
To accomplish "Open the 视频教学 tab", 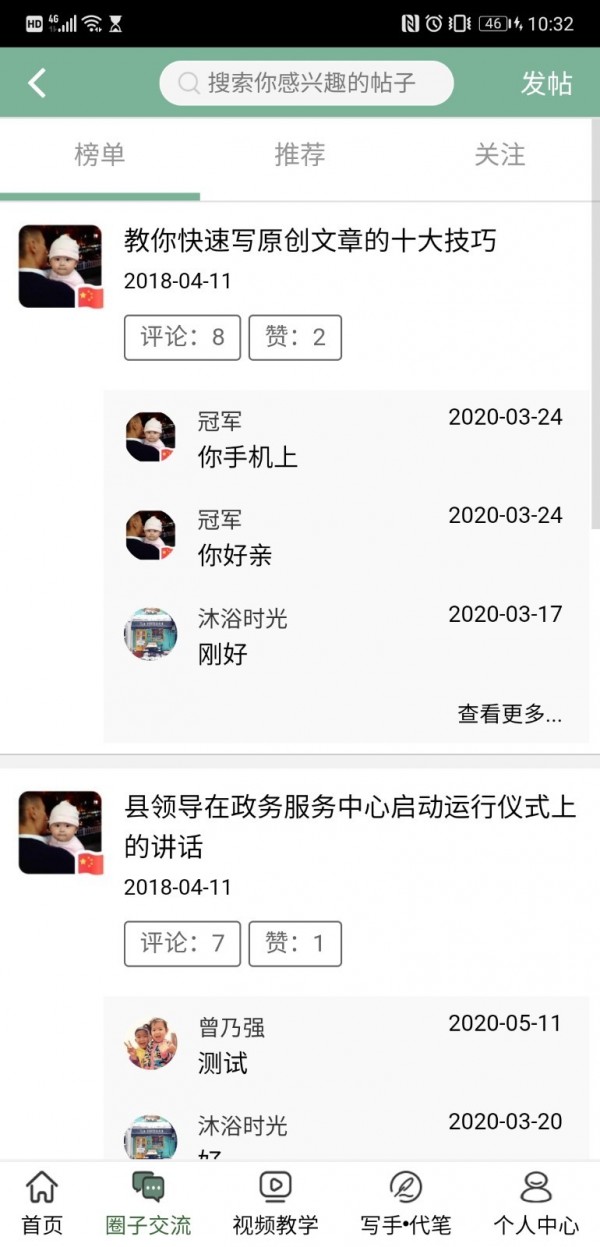I will [275, 1203].
